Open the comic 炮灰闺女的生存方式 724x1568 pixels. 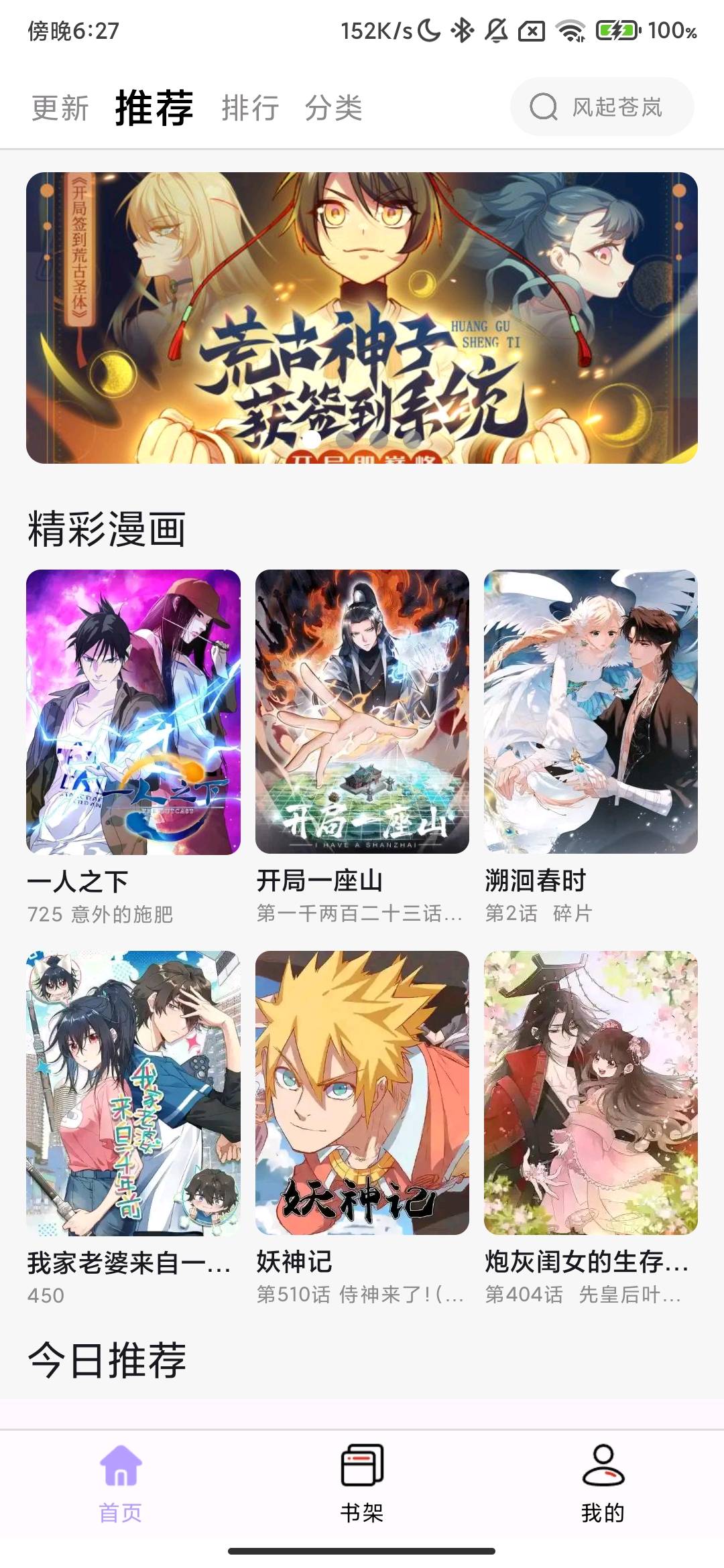point(591,1092)
